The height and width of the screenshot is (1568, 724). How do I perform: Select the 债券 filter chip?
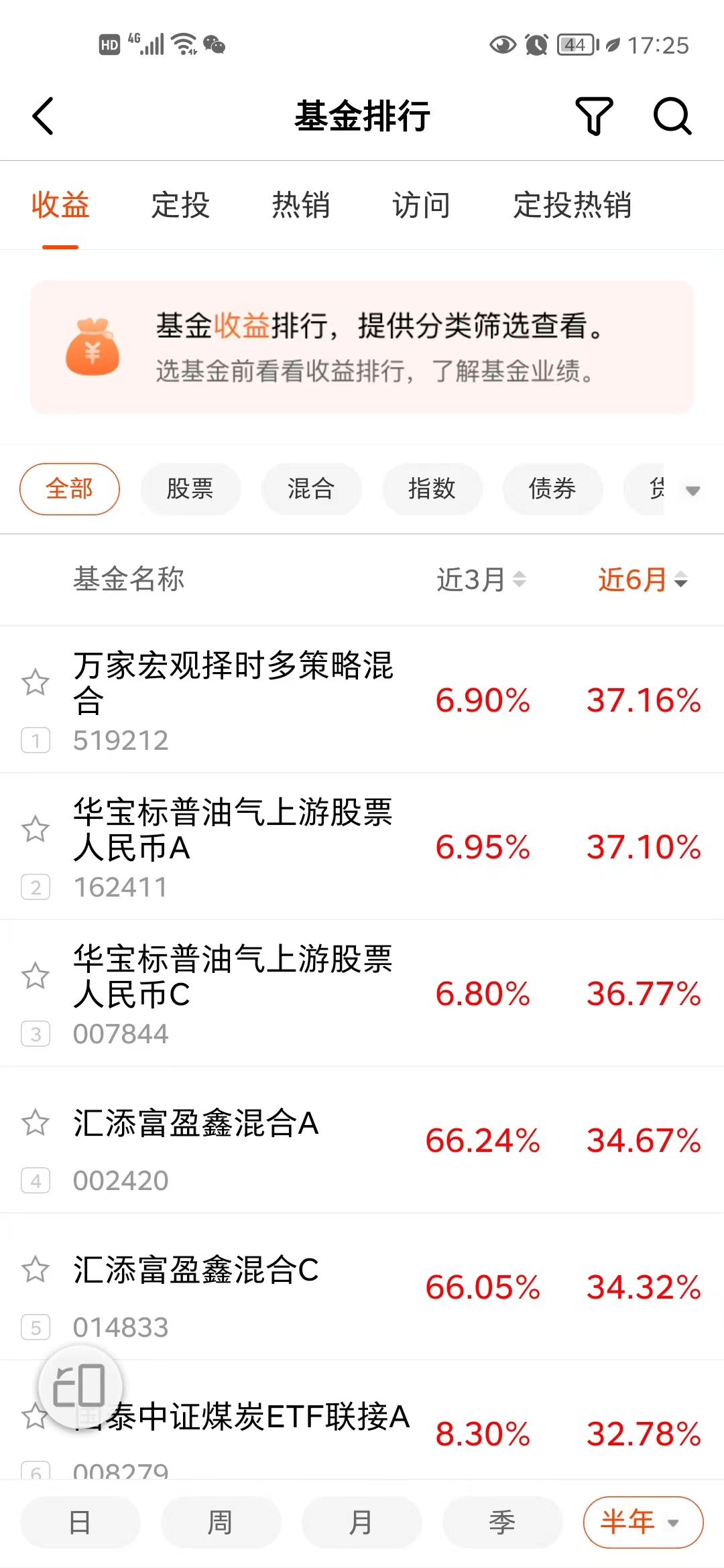click(552, 488)
